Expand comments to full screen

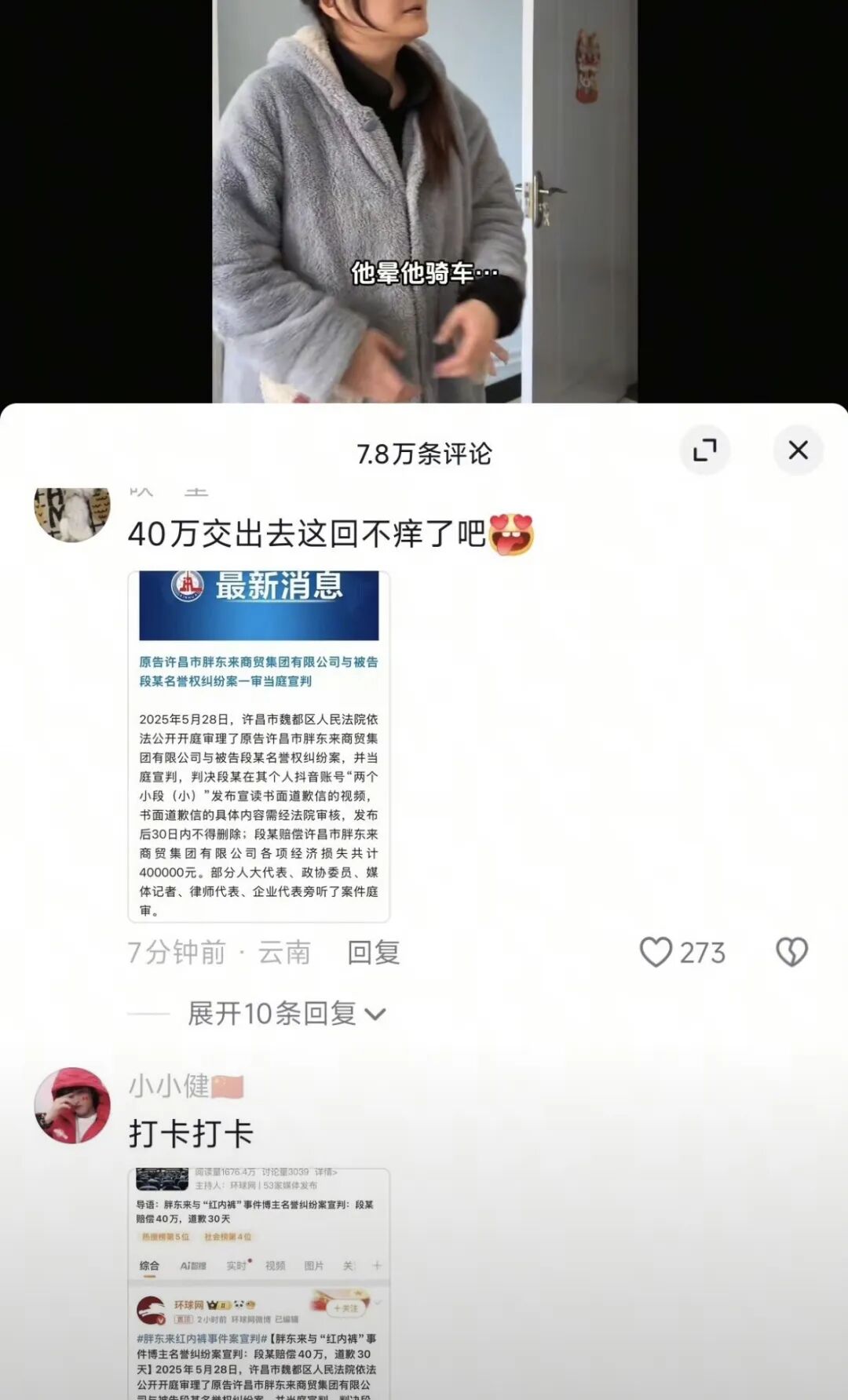[x=704, y=450]
